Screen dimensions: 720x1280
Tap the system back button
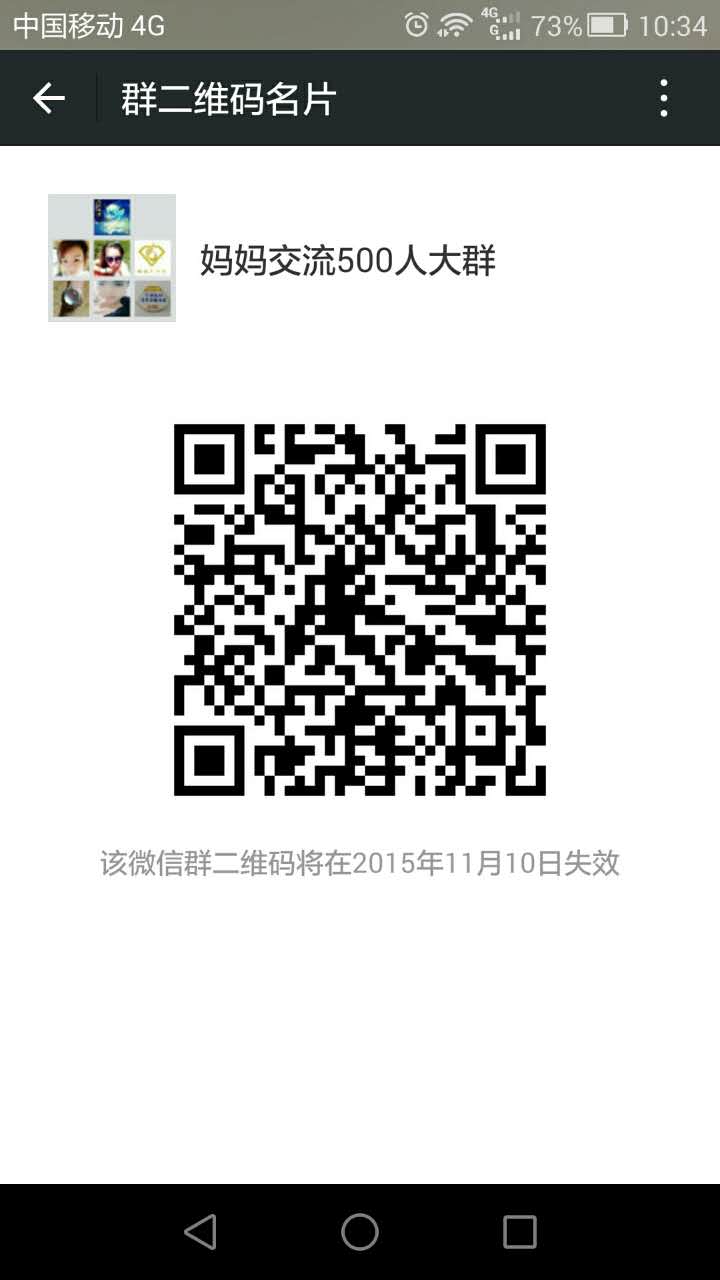click(x=201, y=1232)
